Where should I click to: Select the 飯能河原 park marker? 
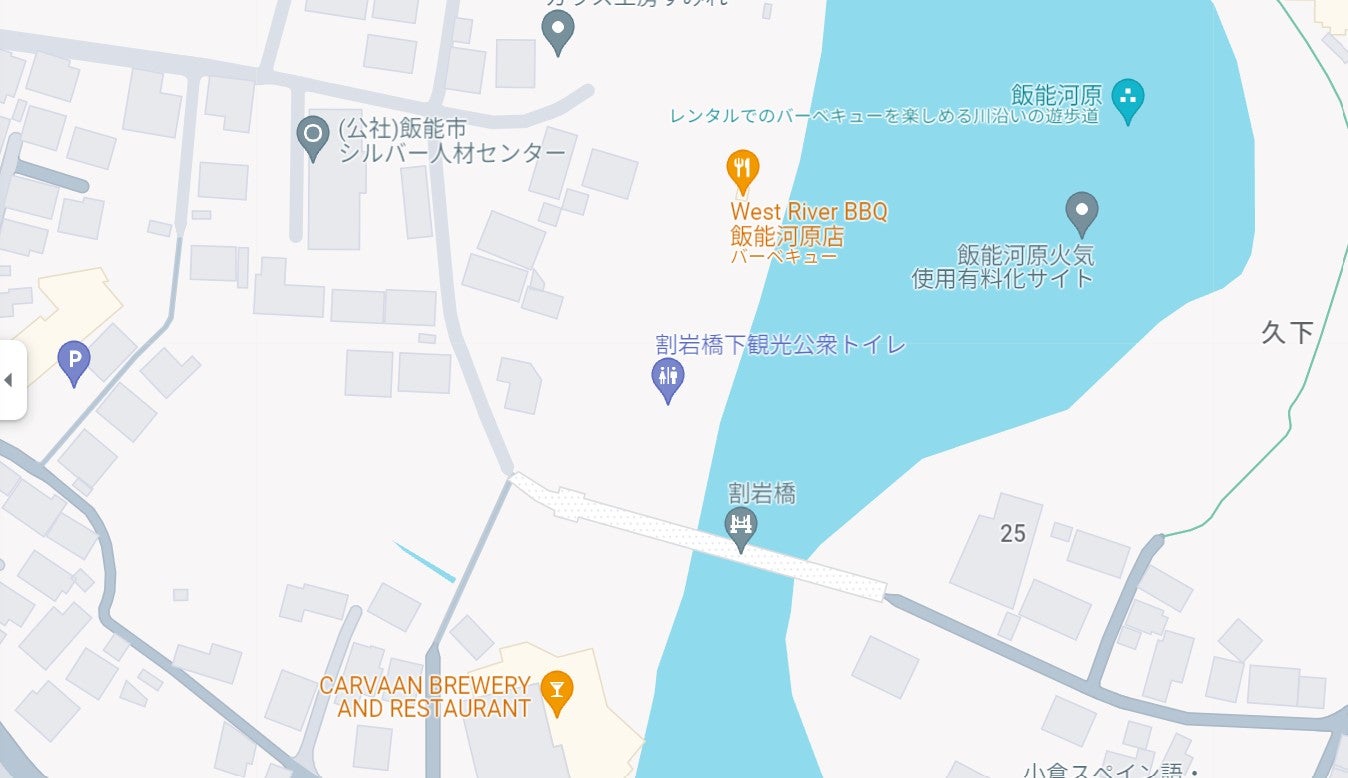click(x=1128, y=100)
